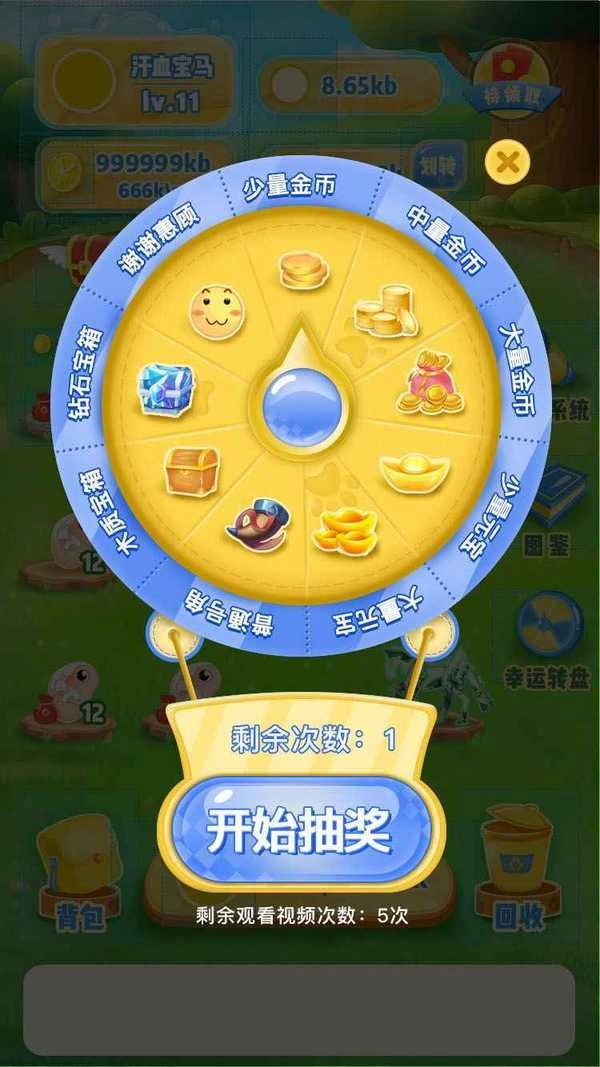Tap the 开始抽奖 button
Screen dimensions: 600x1067
click(299, 832)
